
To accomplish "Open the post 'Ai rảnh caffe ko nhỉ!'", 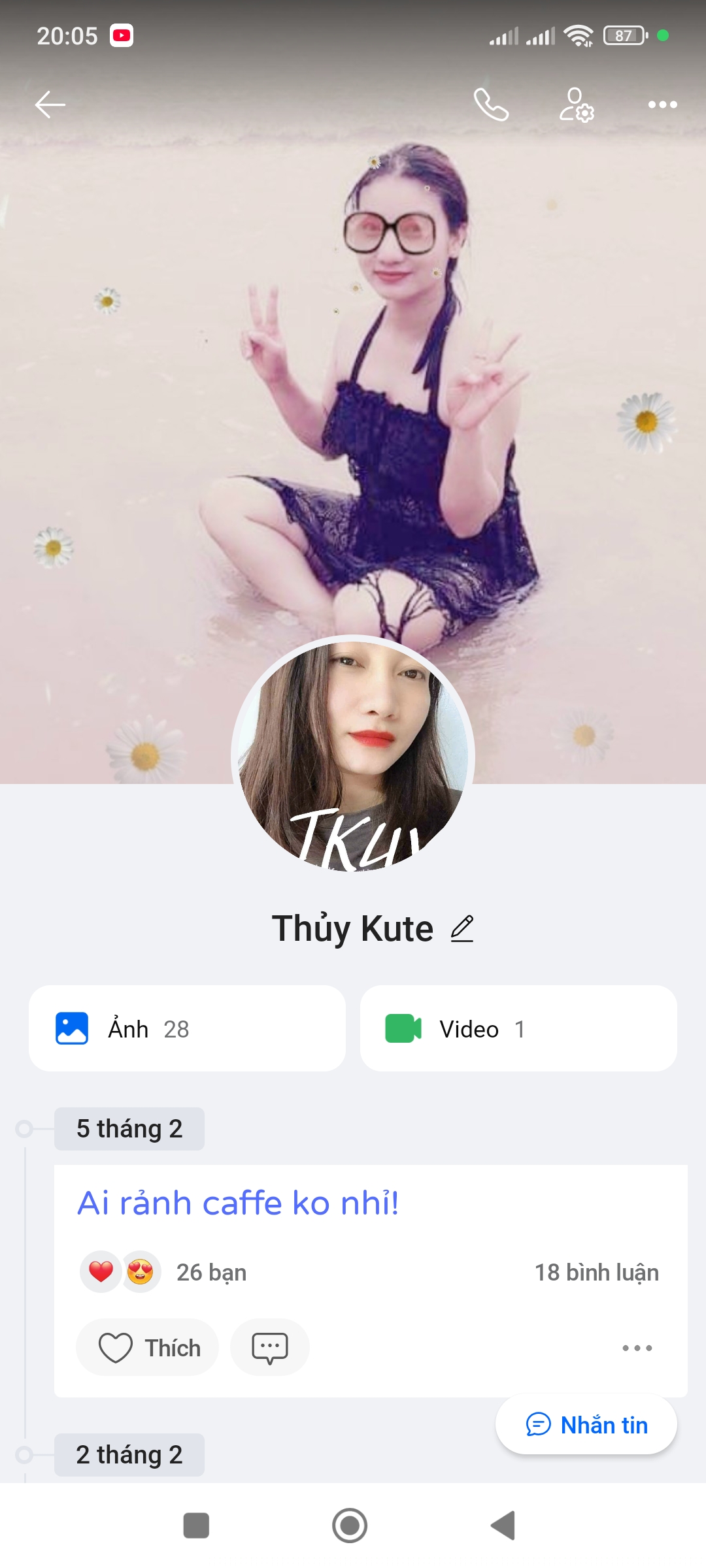I will [x=238, y=1203].
